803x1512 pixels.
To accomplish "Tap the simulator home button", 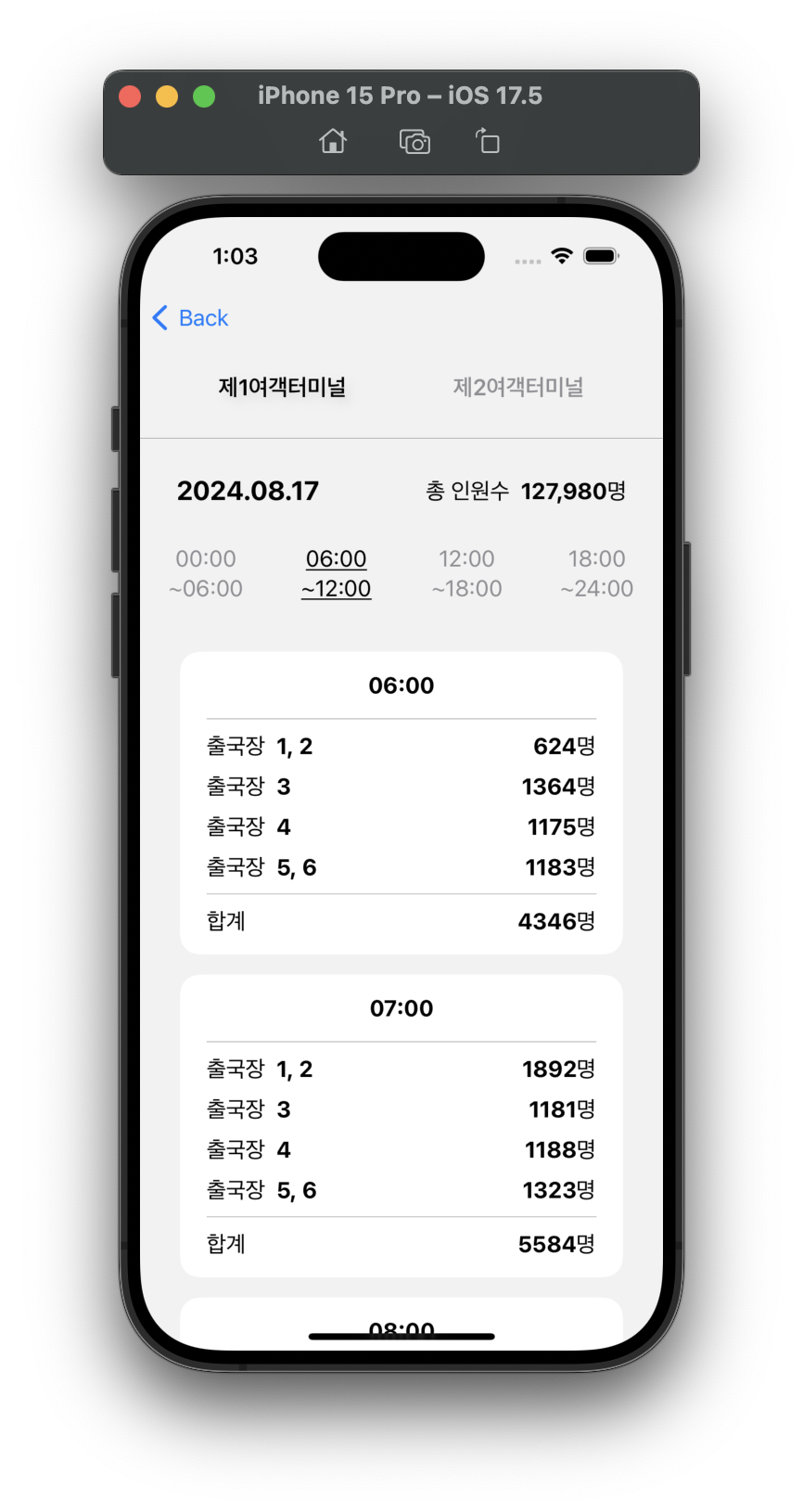I will (333, 142).
